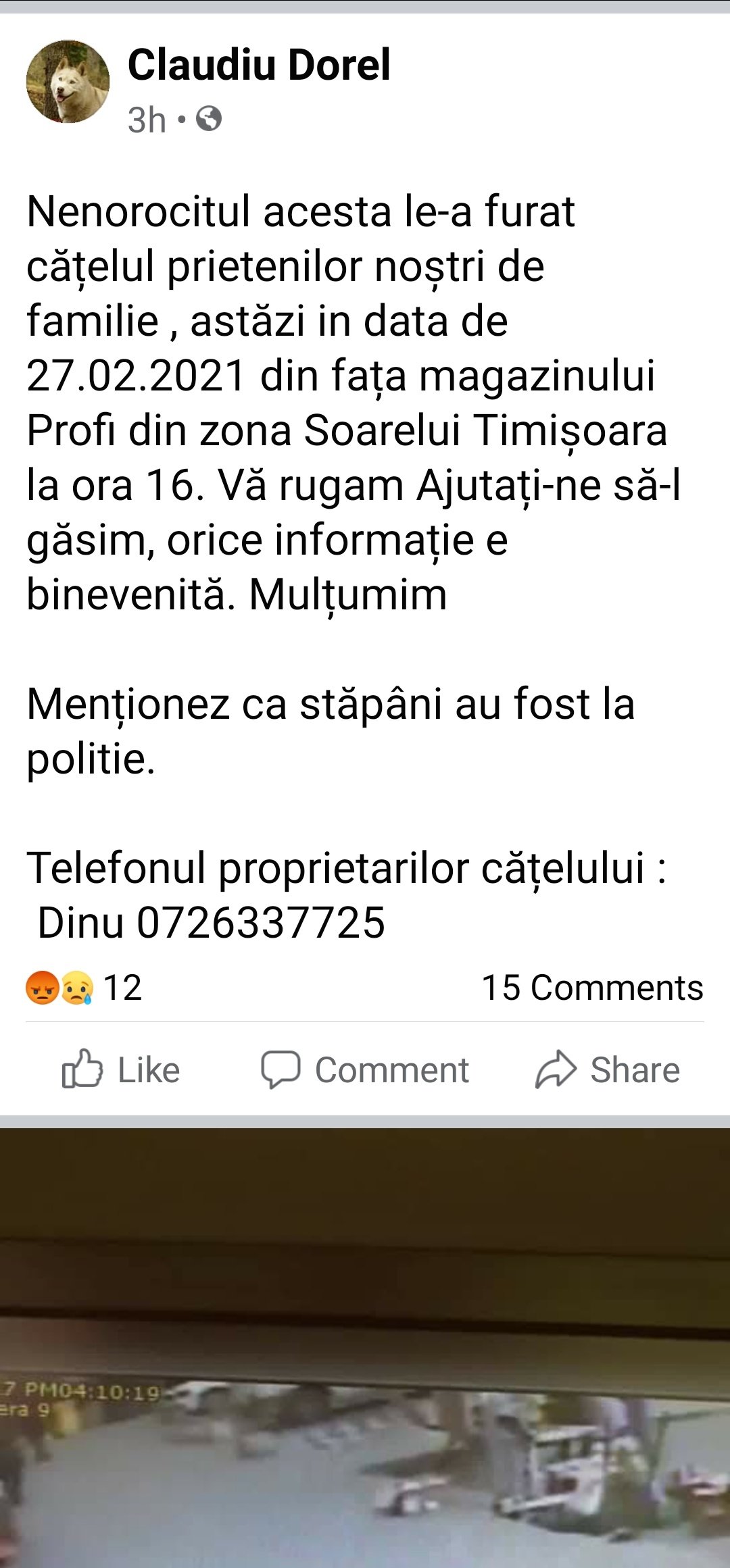Viewport: 730px width, 1568px height.
Task: Open Claudiu Dorel's profile name link
Action: click(259, 65)
